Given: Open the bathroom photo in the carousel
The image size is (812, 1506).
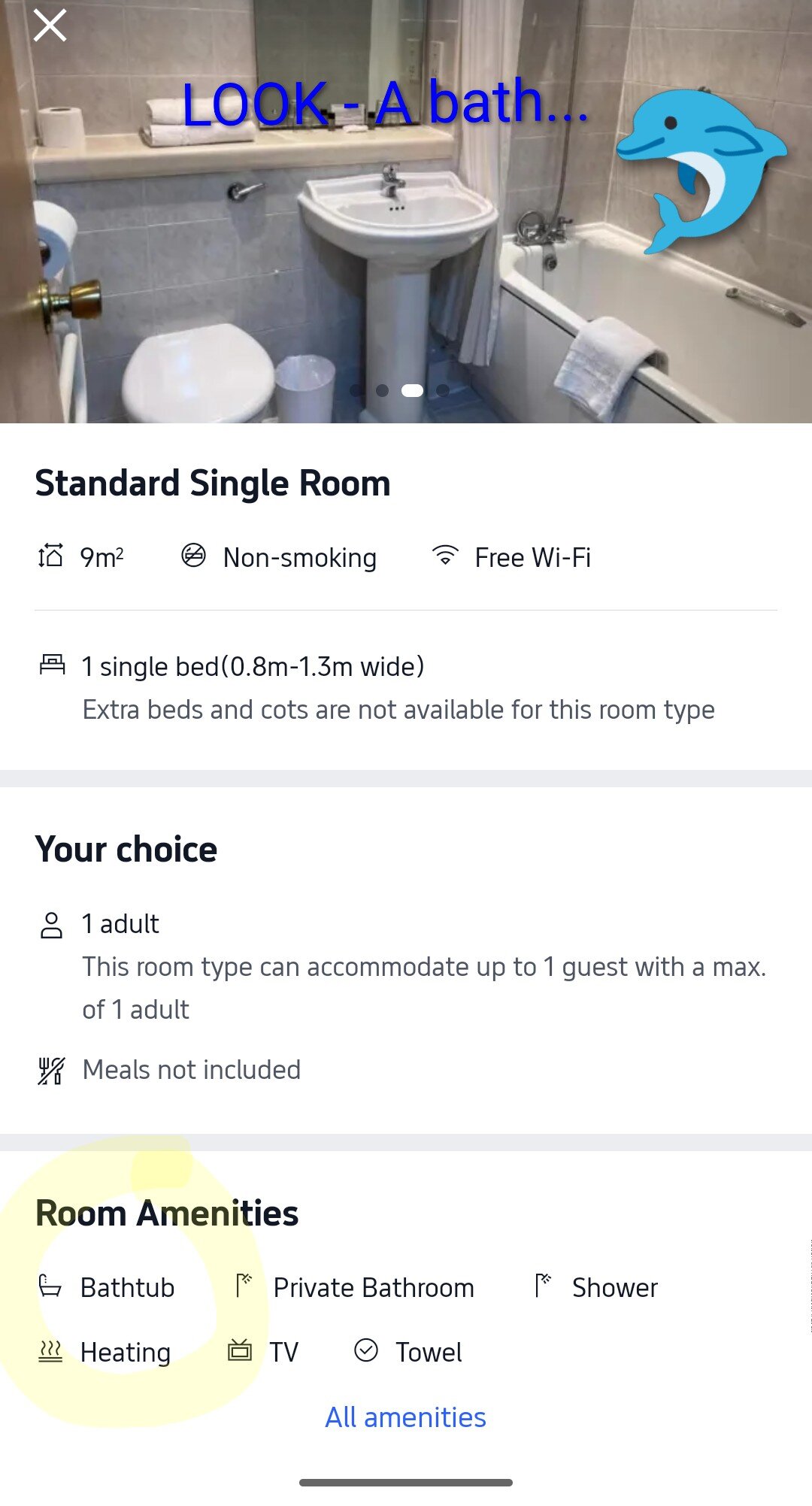Looking at the screenshot, I should click(x=406, y=248).
